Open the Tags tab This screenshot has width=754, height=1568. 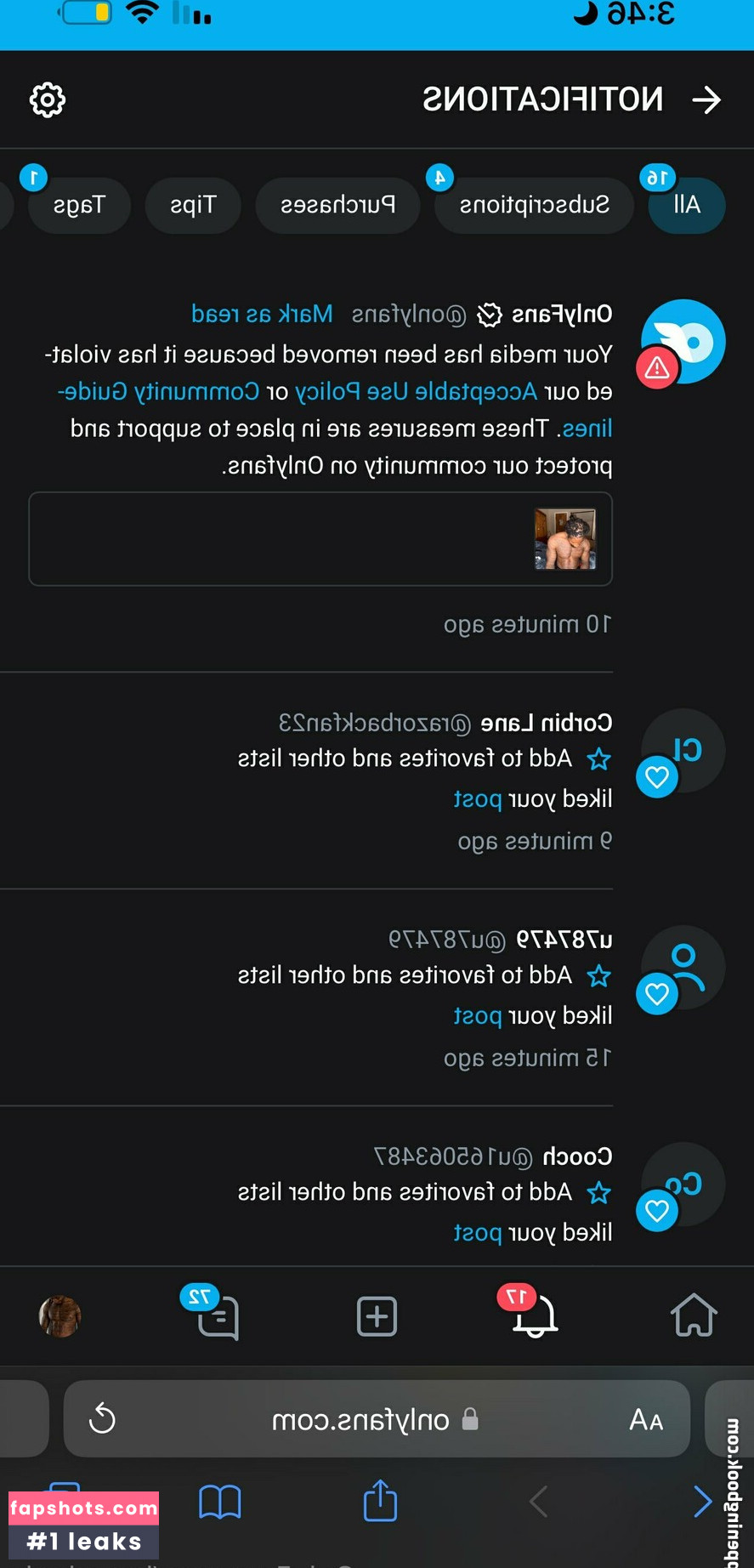point(79,205)
